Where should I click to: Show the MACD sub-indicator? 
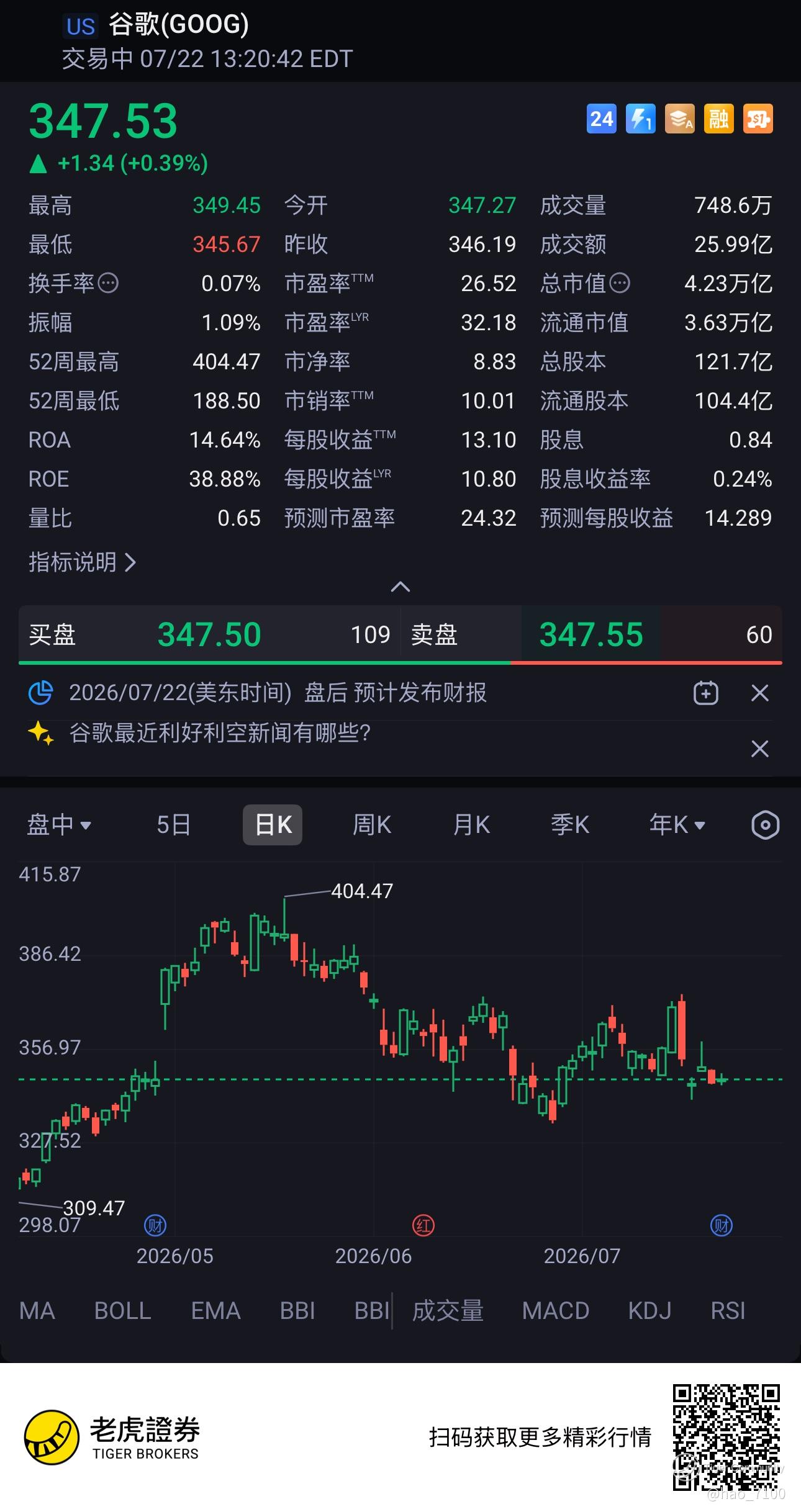point(556,1311)
